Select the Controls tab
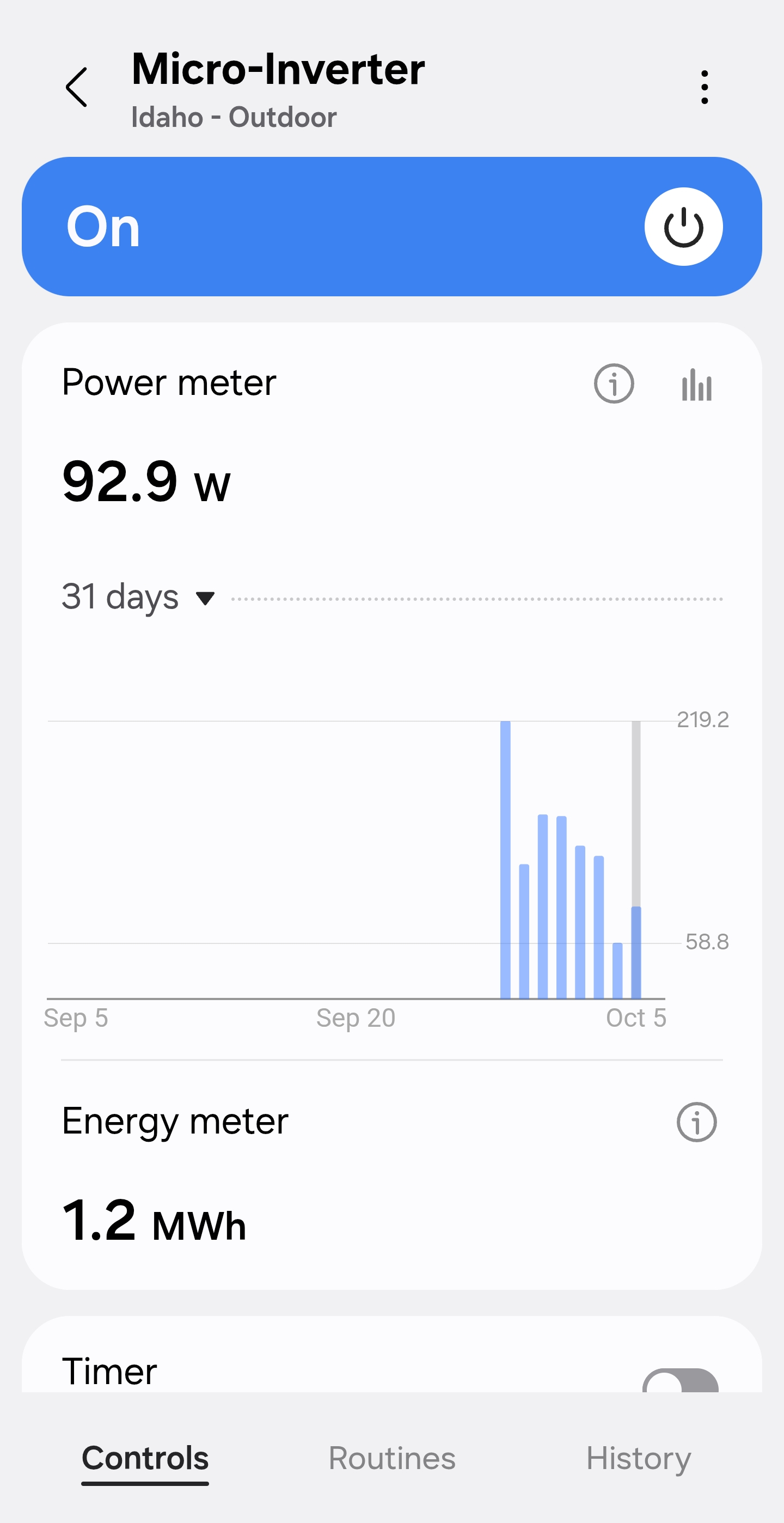 point(145,1458)
